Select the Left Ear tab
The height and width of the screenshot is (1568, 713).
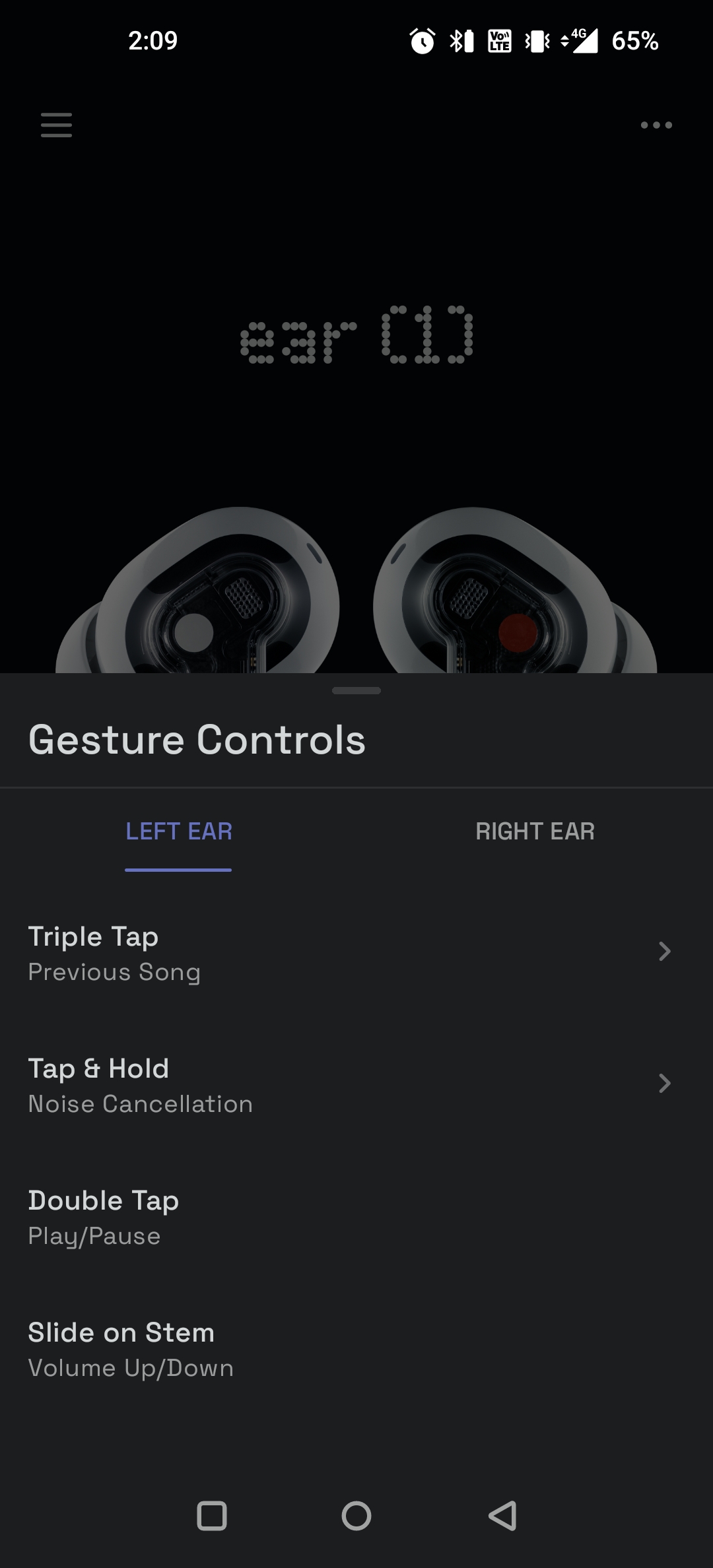click(x=179, y=832)
